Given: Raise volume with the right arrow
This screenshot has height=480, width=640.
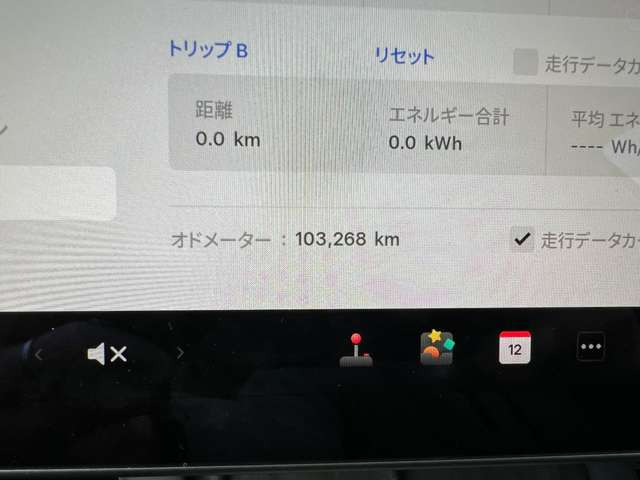Looking at the screenshot, I should coord(180,353).
